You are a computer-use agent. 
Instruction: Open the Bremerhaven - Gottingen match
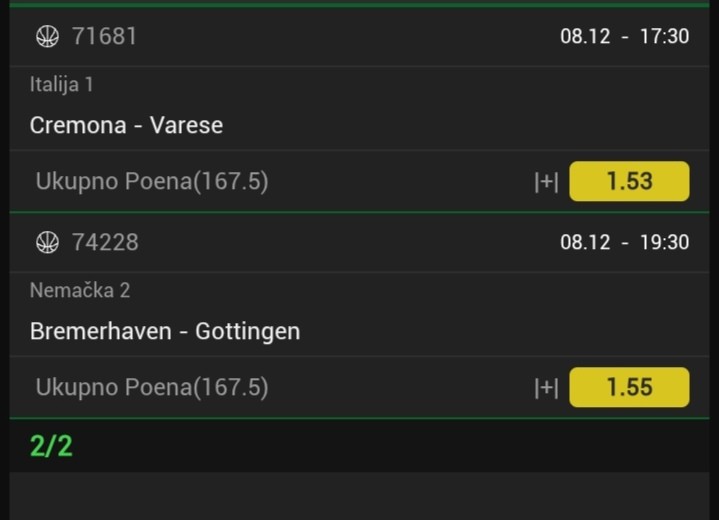(165, 331)
